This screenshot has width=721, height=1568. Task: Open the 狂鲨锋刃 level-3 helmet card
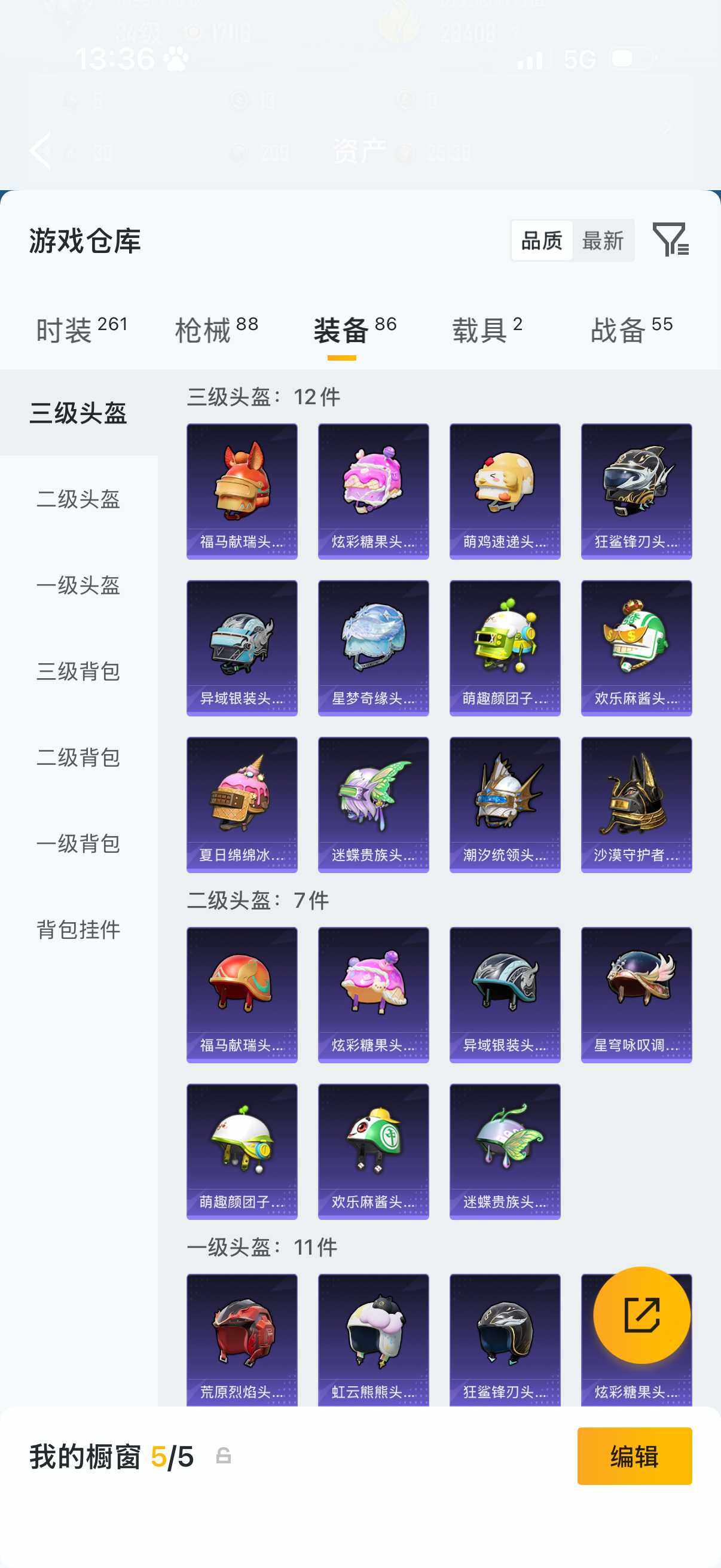pyautogui.click(x=636, y=490)
